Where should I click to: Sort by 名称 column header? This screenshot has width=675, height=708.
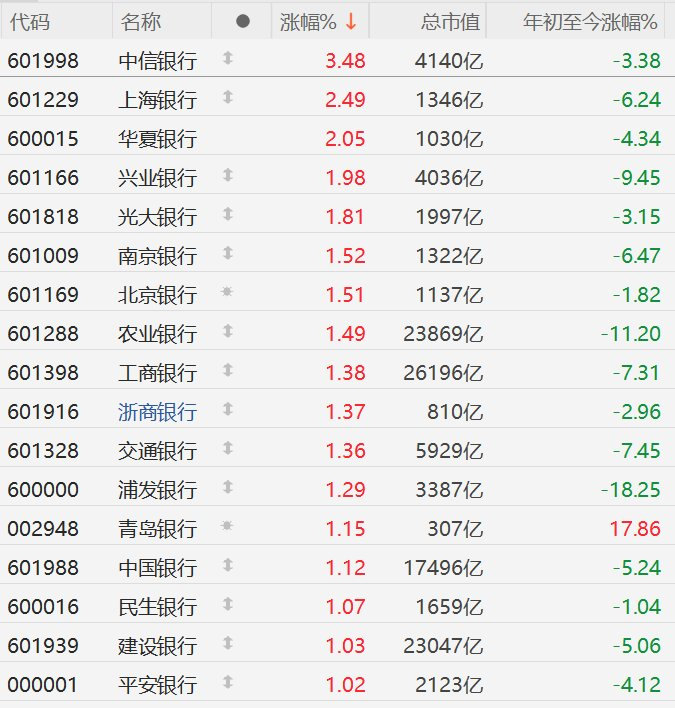pos(140,22)
